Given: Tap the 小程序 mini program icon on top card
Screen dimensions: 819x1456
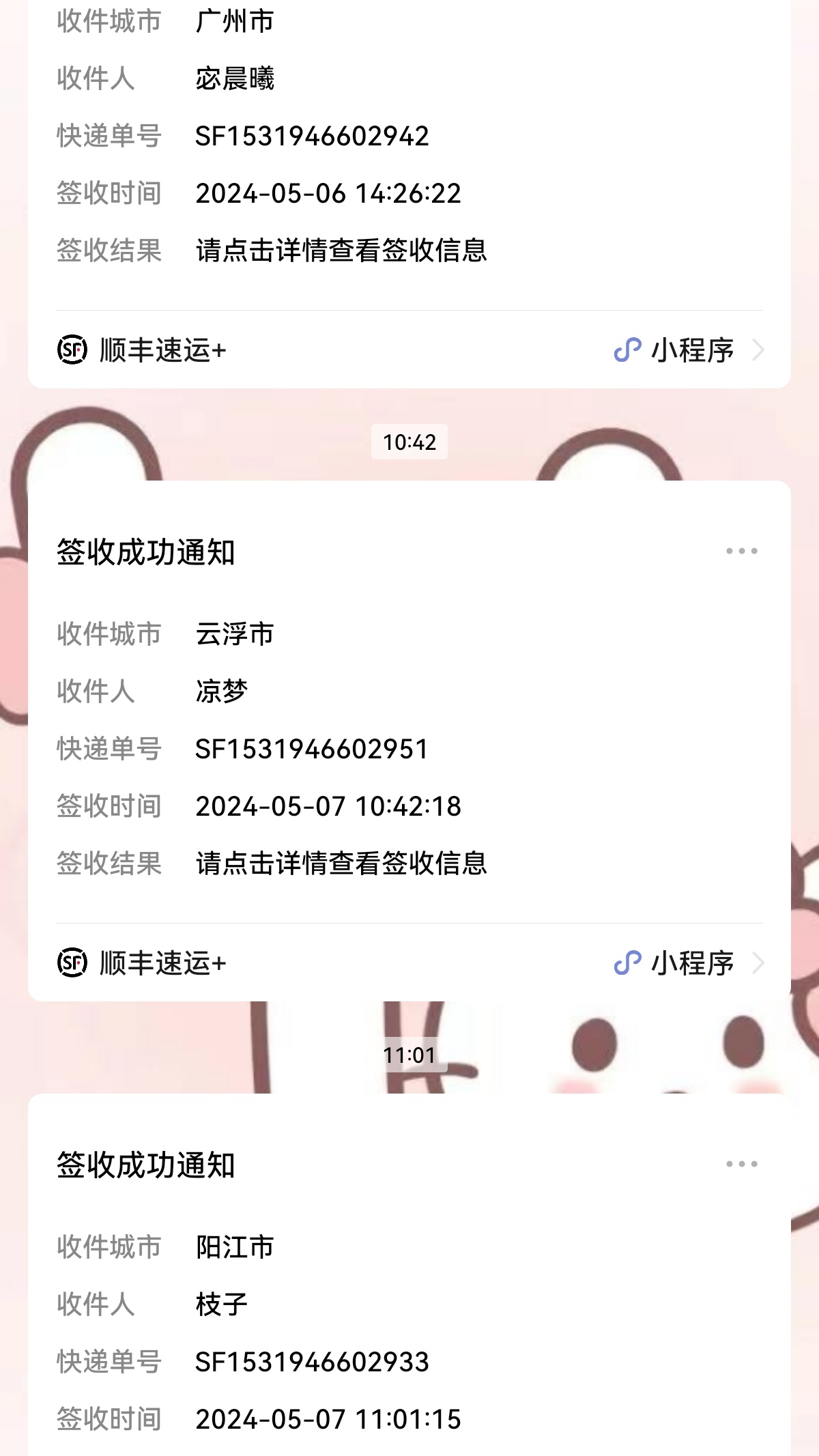Looking at the screenshot, I should click(628, 349).
